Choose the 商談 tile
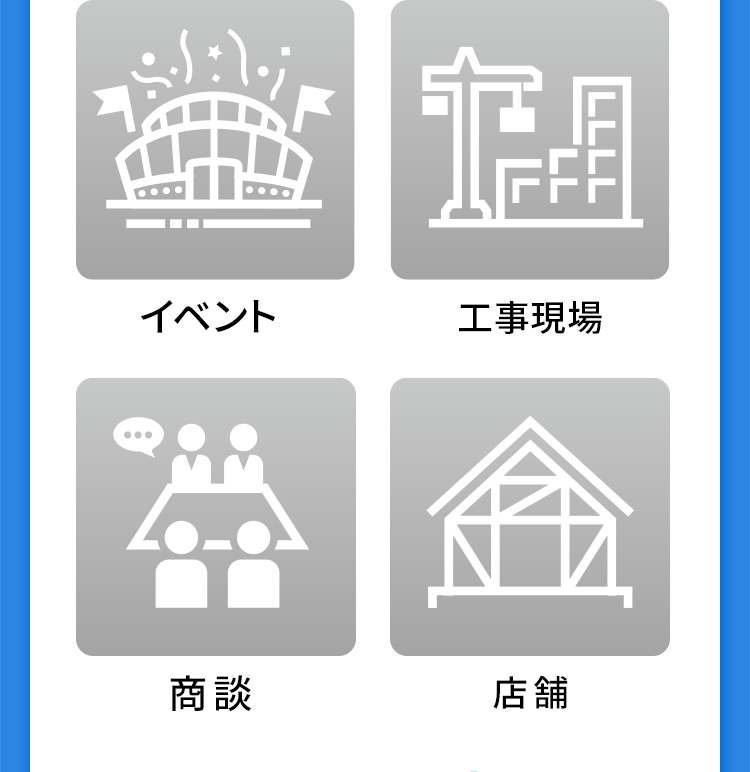Screen dimensions: 750x772 coord(215,517)
